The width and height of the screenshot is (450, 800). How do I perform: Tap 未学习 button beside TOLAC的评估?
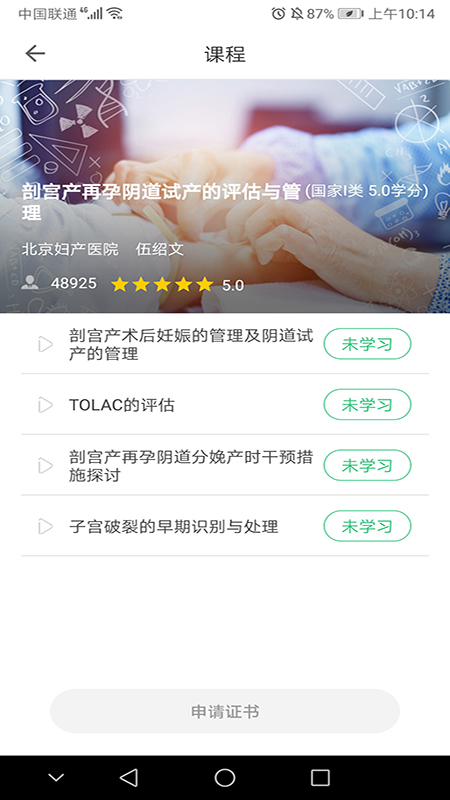(367, 405)
